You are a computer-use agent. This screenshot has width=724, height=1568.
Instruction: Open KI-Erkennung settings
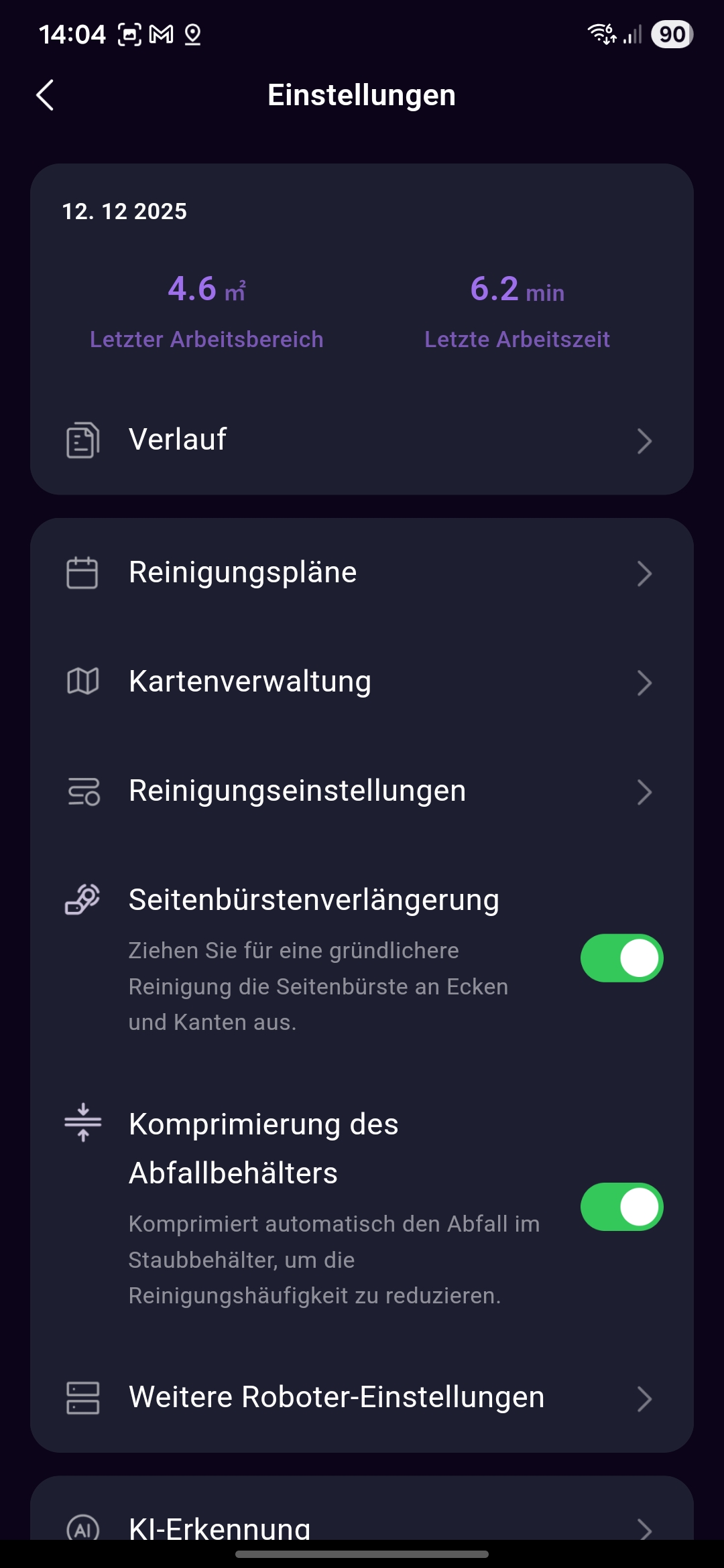pyautogui.click(x=361, y=1526)
